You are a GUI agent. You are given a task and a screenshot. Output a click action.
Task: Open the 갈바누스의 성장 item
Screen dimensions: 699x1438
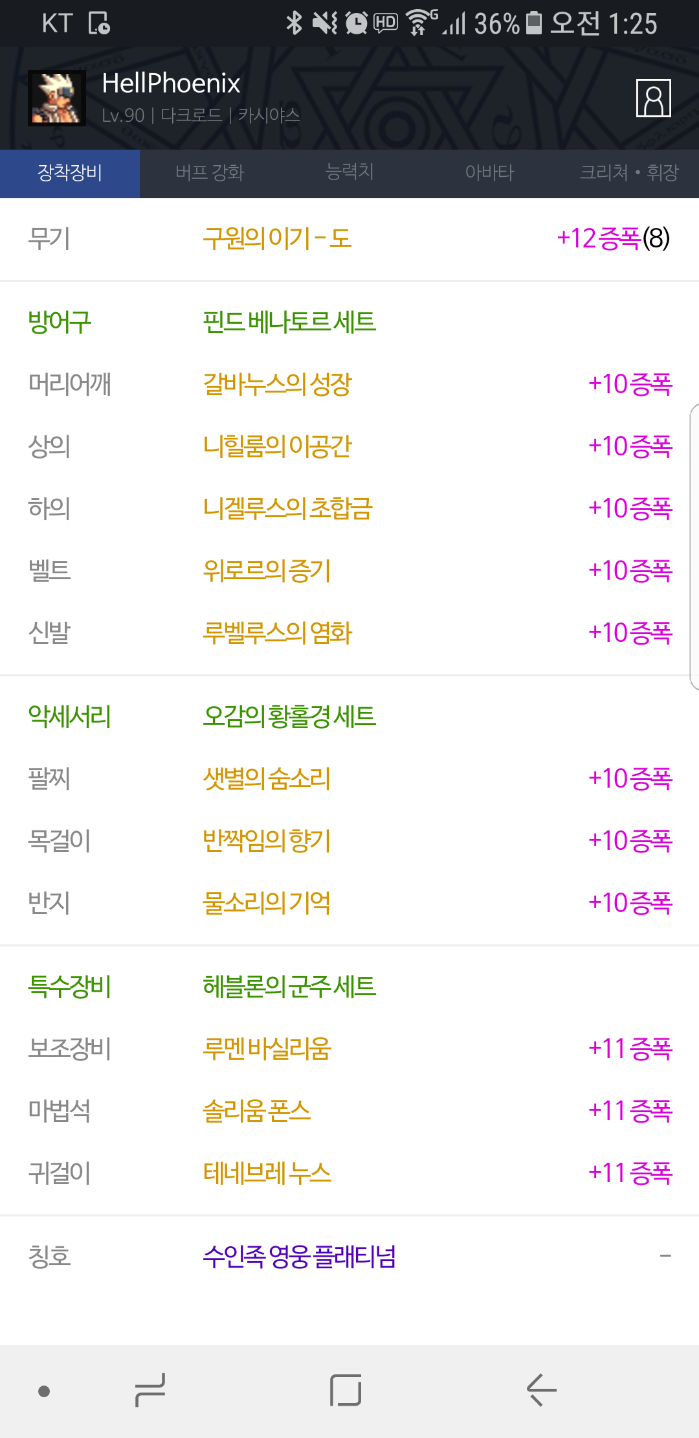277,384
